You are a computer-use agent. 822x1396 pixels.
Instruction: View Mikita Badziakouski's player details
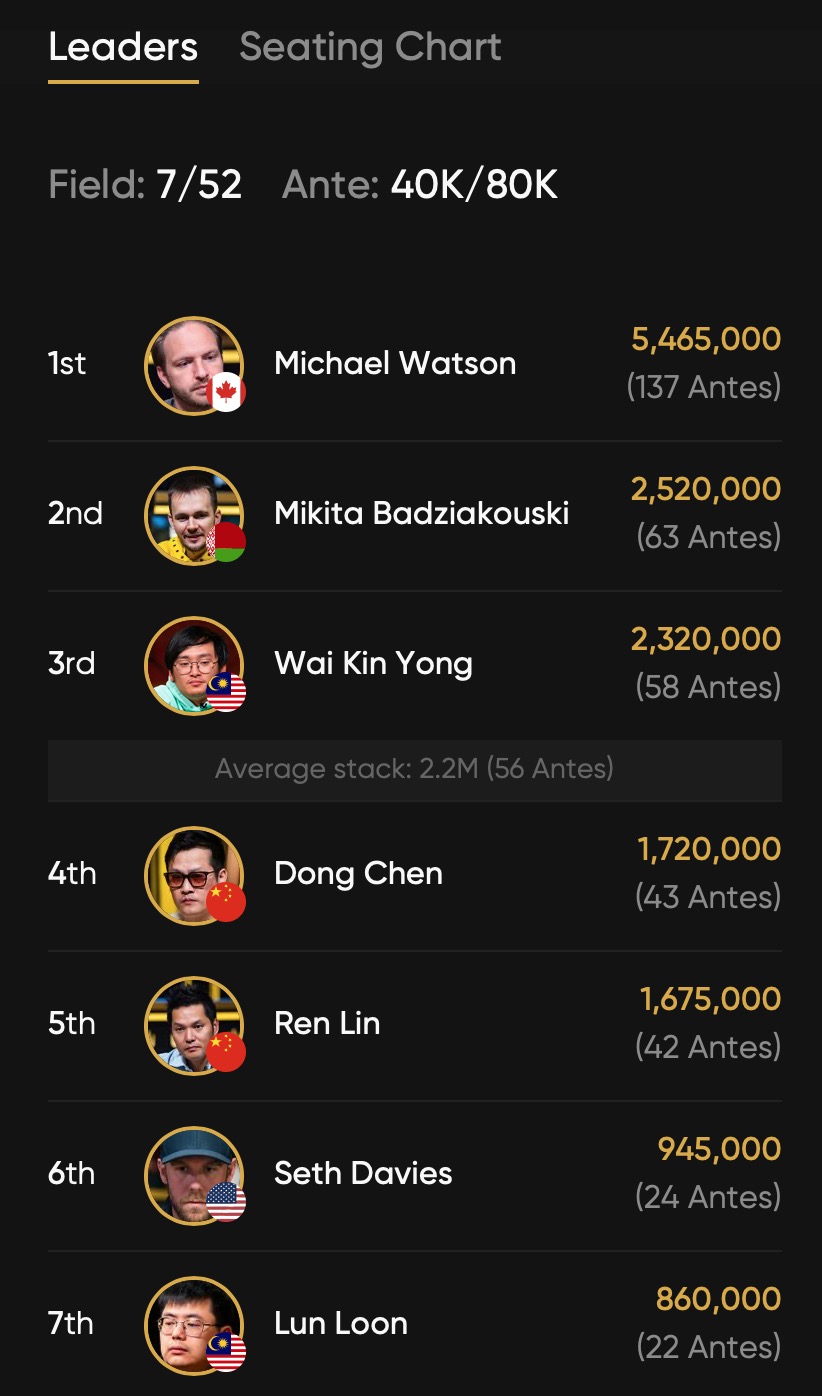(421, 514)
